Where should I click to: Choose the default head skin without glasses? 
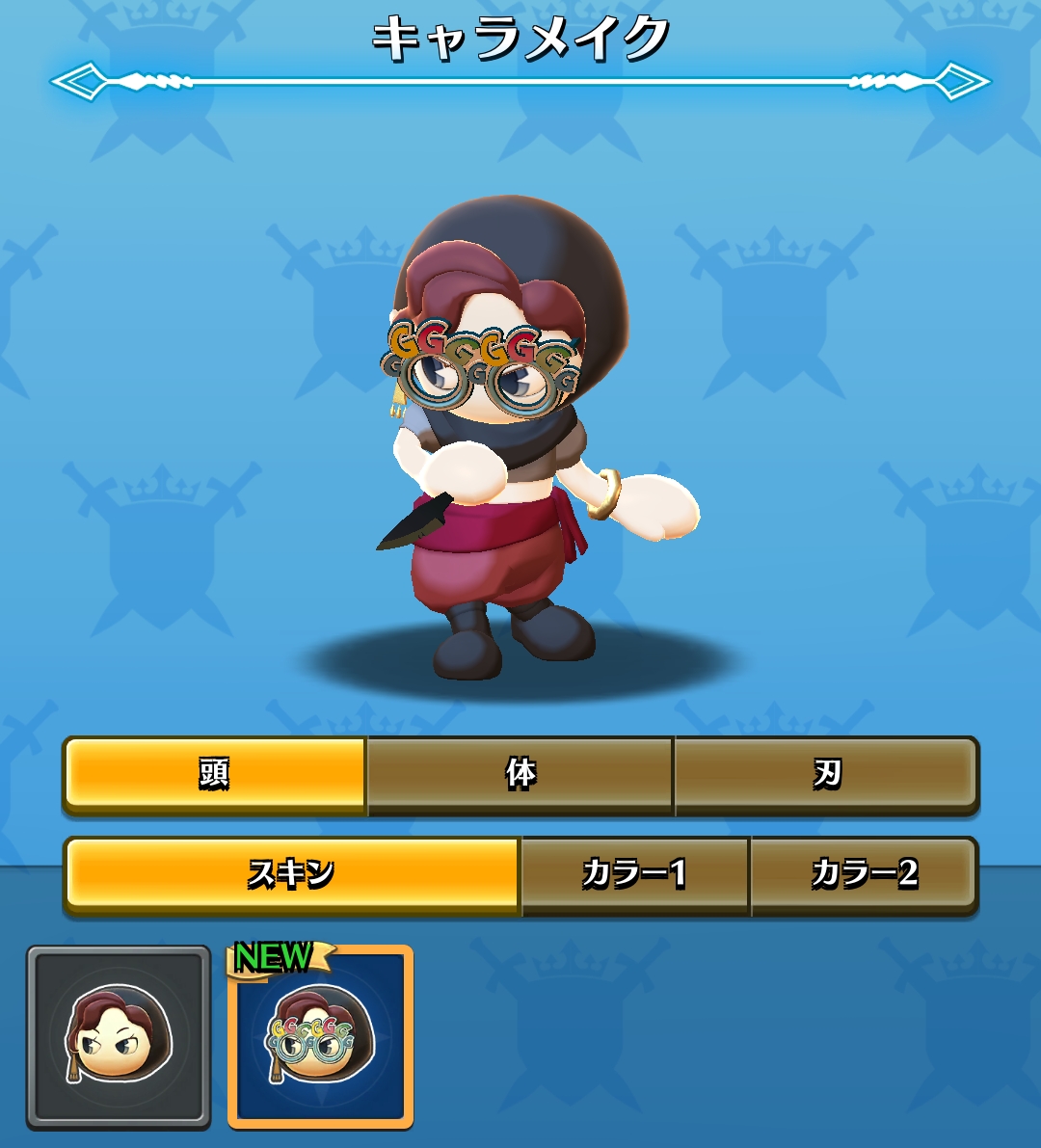tap(119, 1036)
